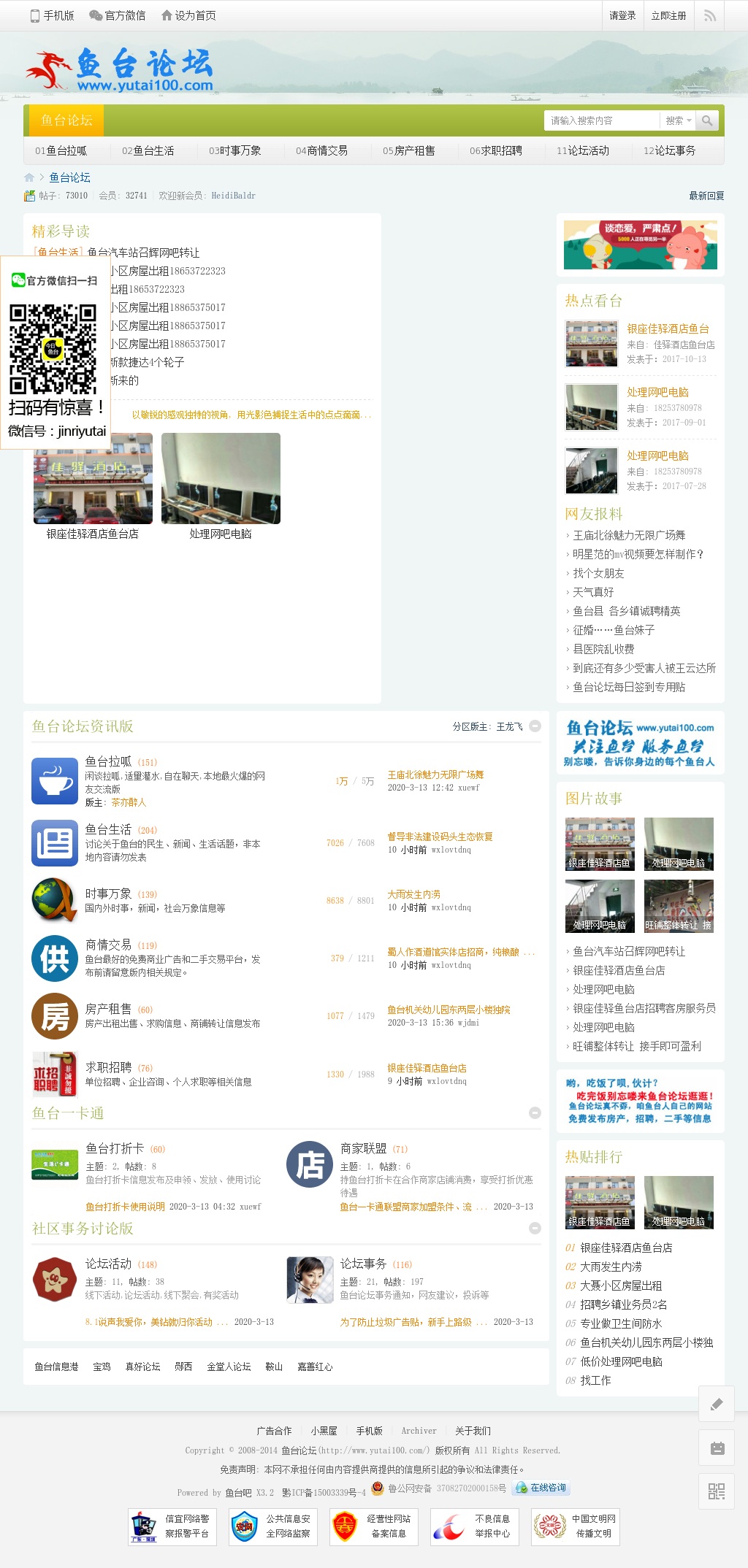Open the 鱼台生活 forum board
748x1568 pixels.
pos(108,829)
